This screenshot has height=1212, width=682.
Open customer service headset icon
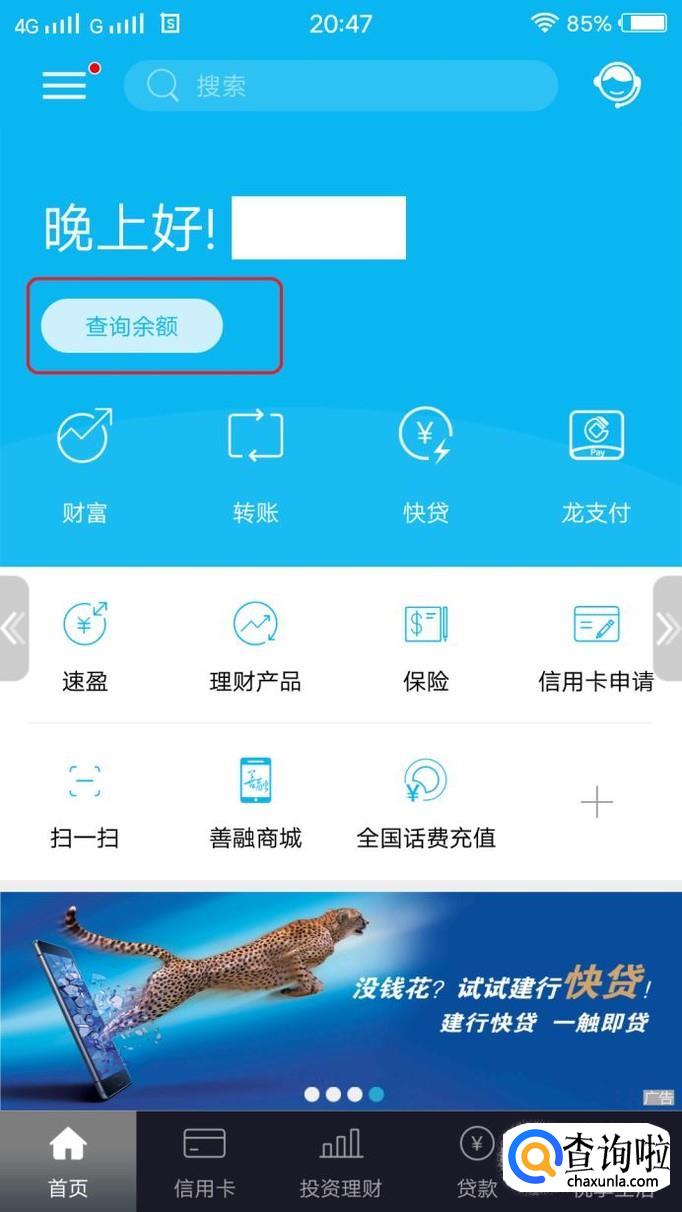point(616,86)
